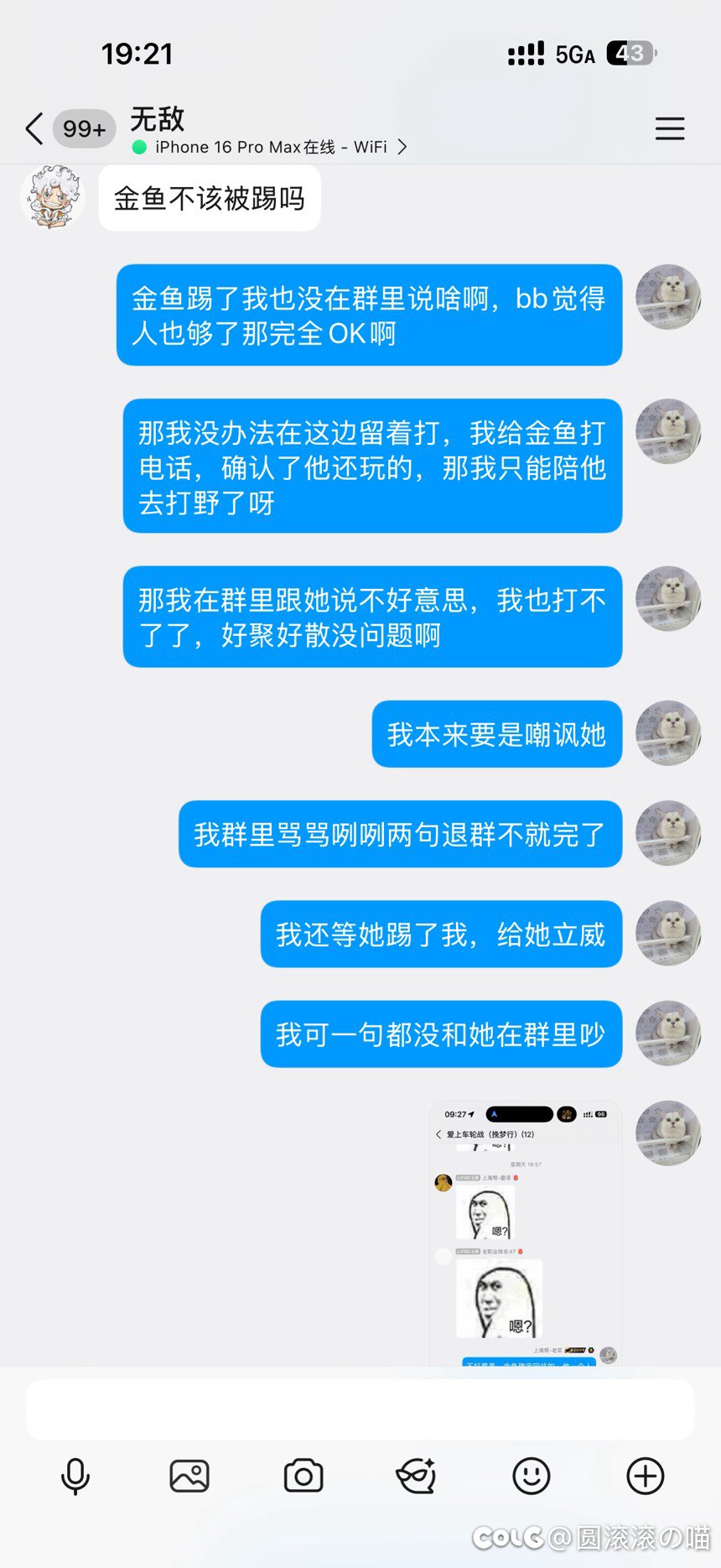
Task: Open the photo gallery picker
Action: coord(189,1476)
